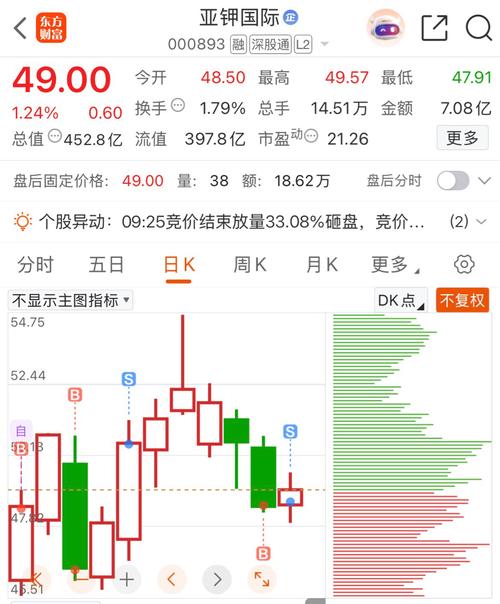Open the DK点 selector
This screenshot has height=604, width=500.
pyautogui.click(x=401, y=300)
